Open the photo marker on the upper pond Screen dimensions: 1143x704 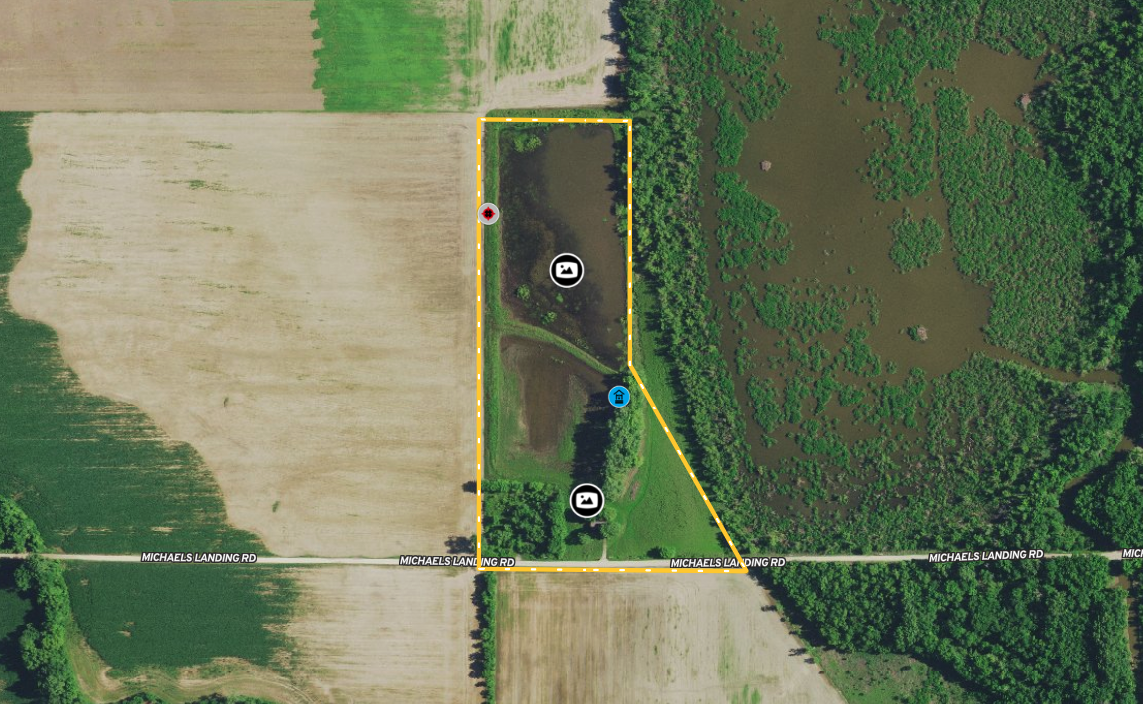[567, 270]
